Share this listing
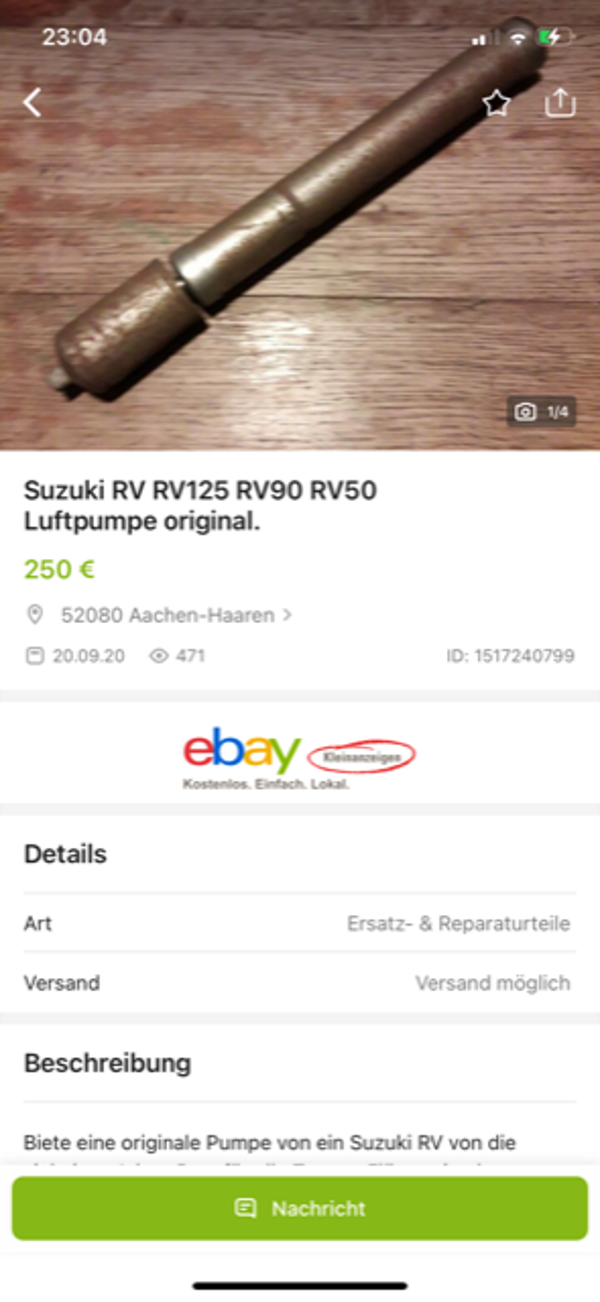Viewport: 600px width, 1302px height. 560,102
